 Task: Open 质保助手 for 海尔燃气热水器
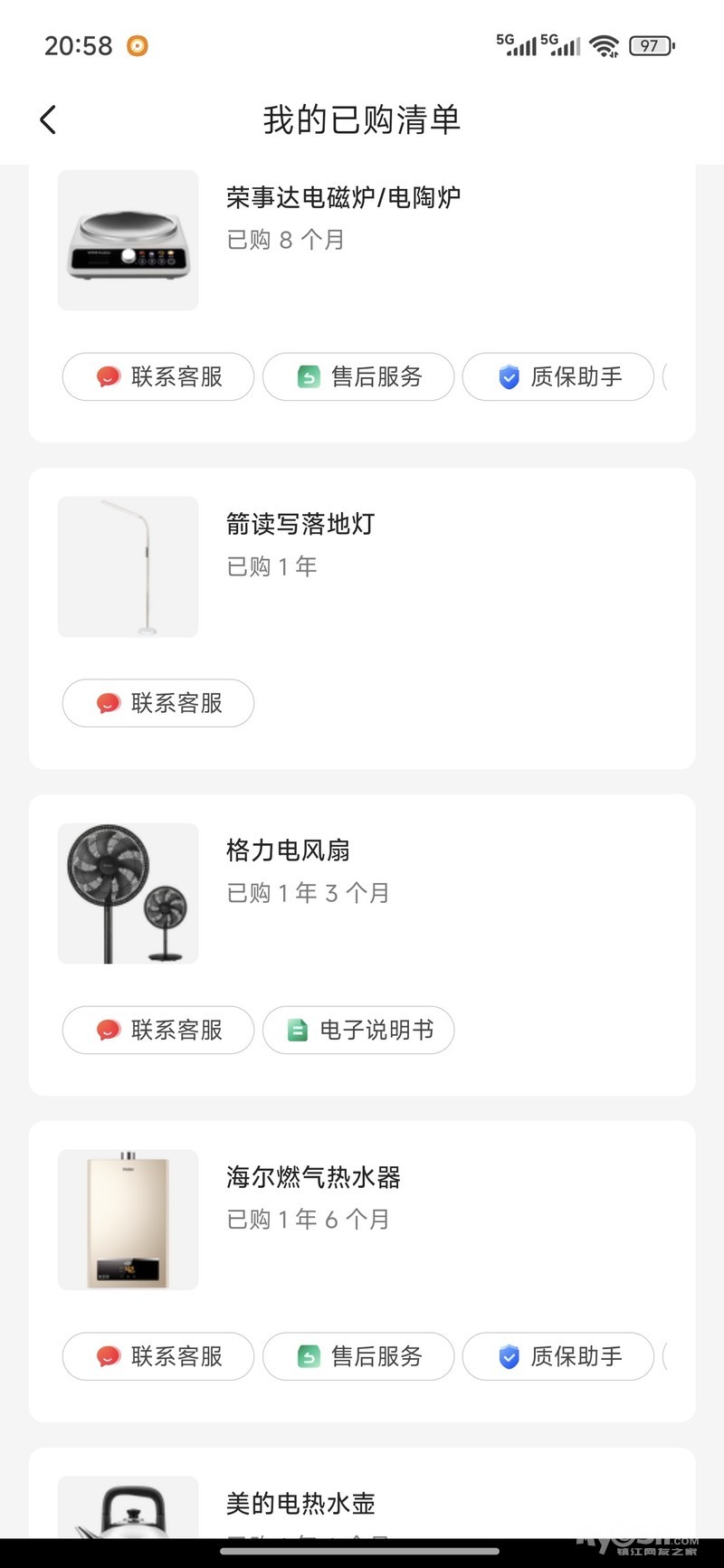[x=558, y=1356]
